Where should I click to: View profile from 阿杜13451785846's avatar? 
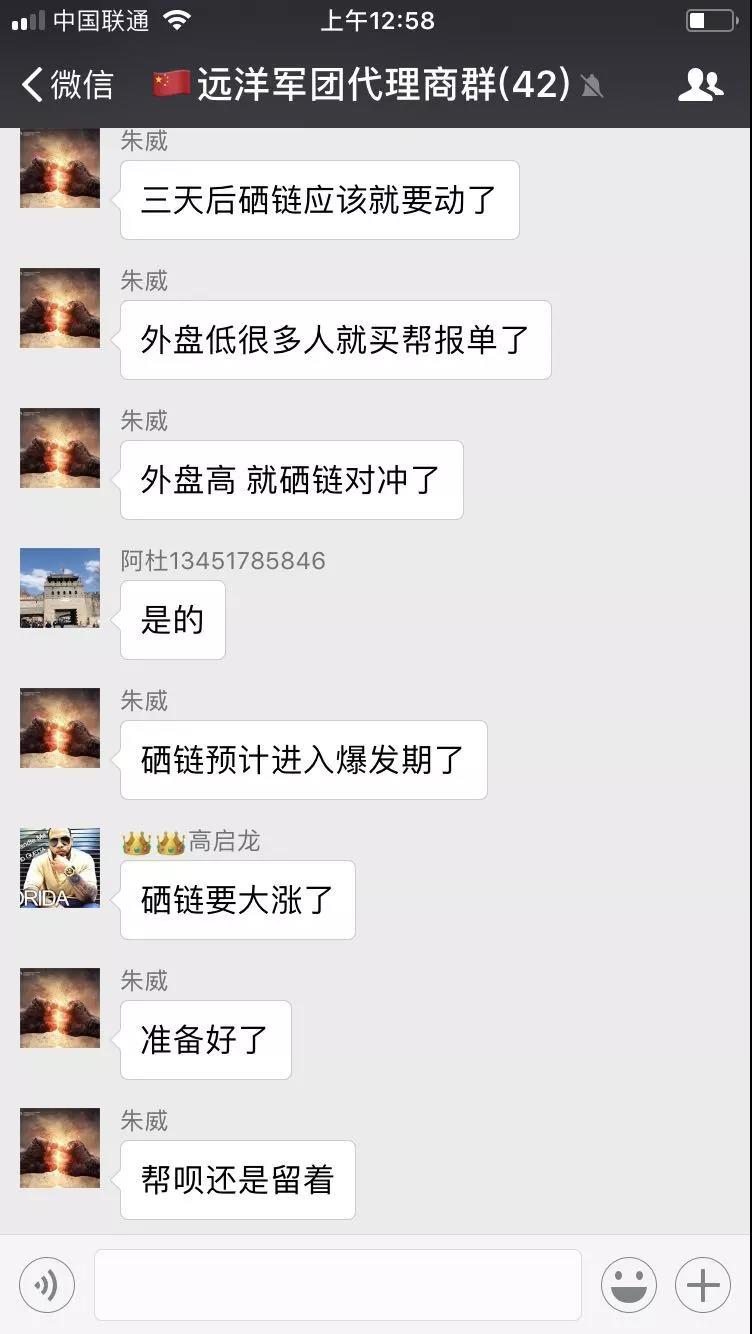[60, 588]
